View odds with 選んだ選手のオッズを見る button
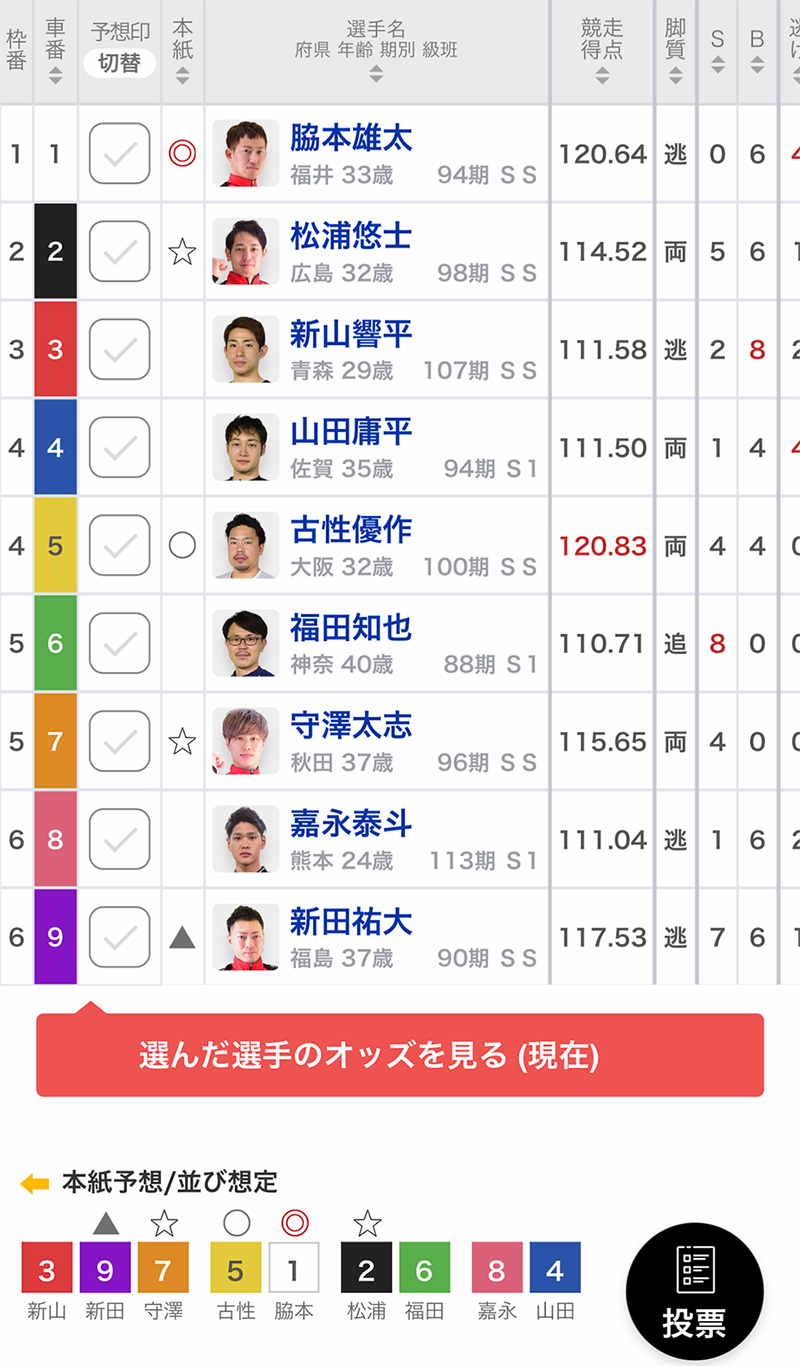Image resolution: width=800 pixels, height=1366 pixels. (400, 1055)
